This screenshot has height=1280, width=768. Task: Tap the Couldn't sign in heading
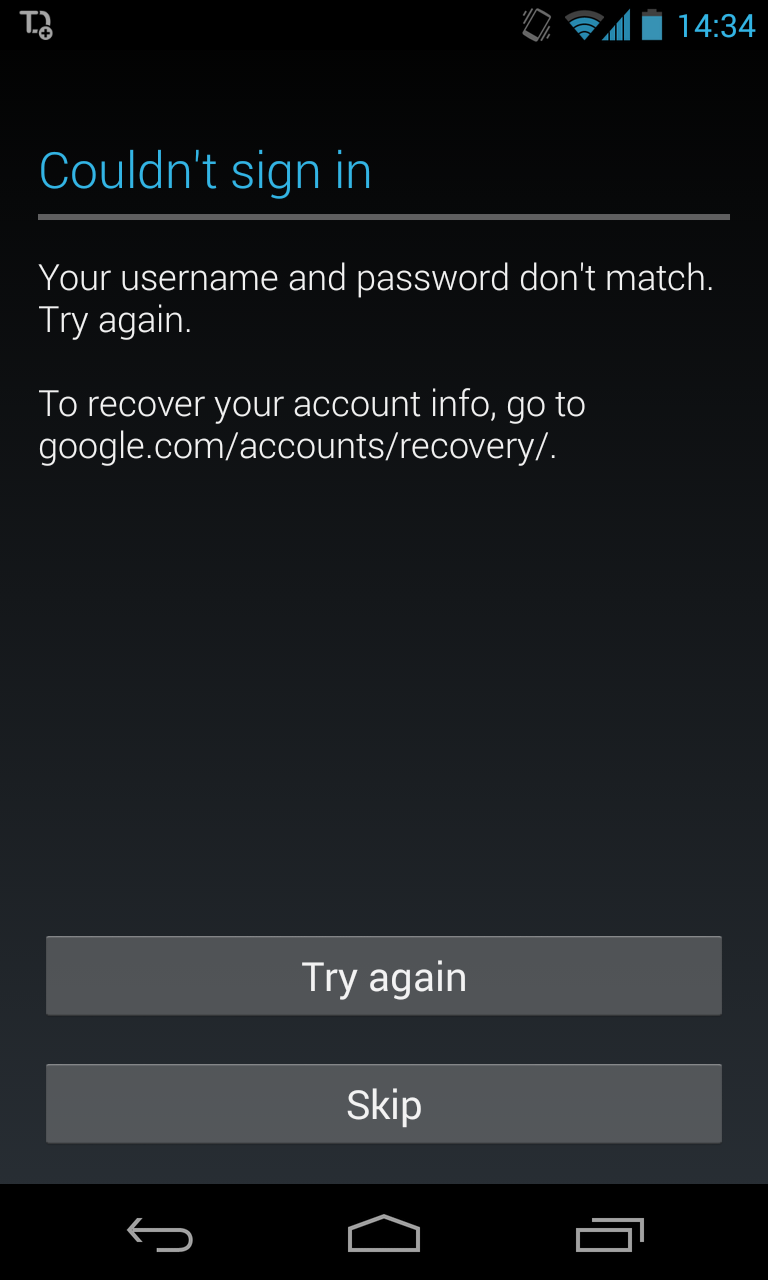coord(205,170)
